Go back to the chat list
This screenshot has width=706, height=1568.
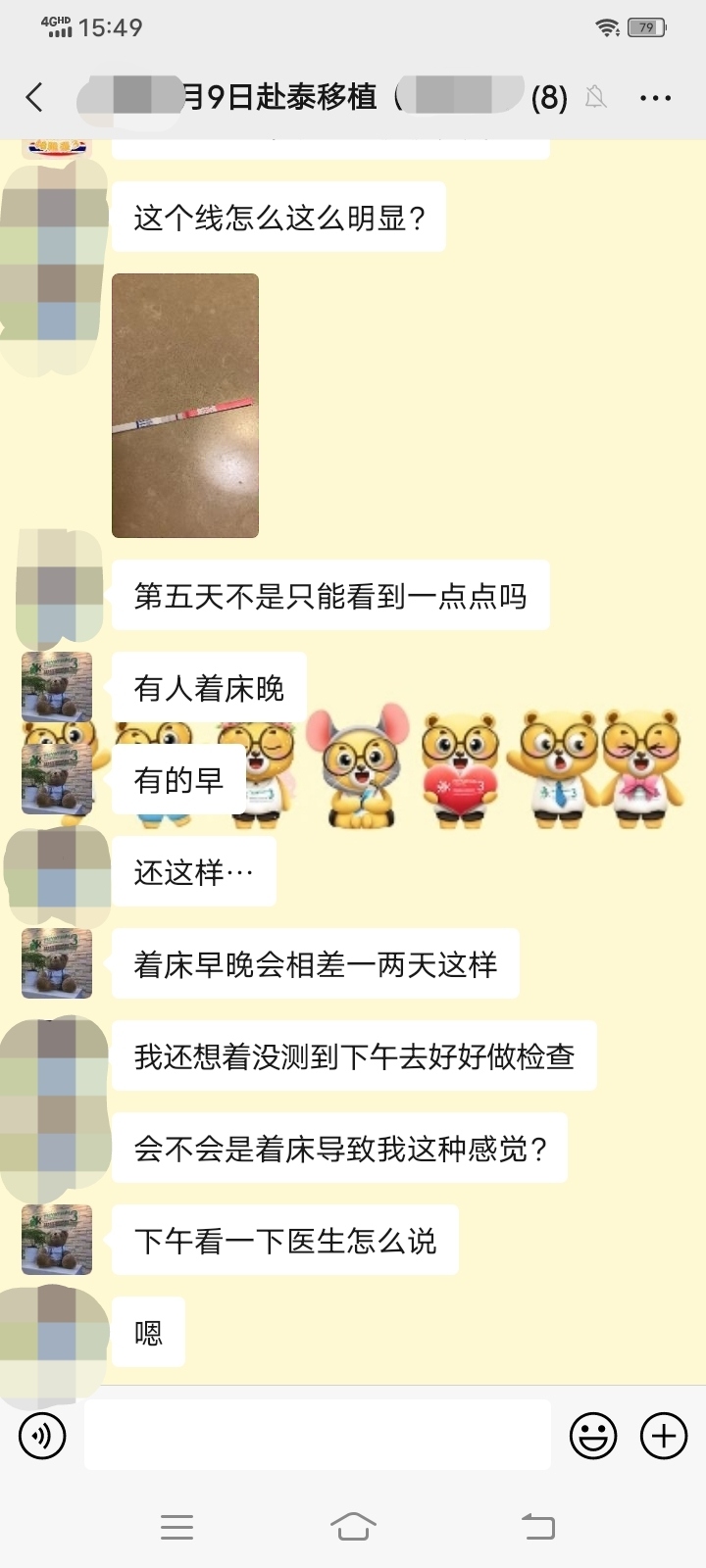(x=35, y=97)
